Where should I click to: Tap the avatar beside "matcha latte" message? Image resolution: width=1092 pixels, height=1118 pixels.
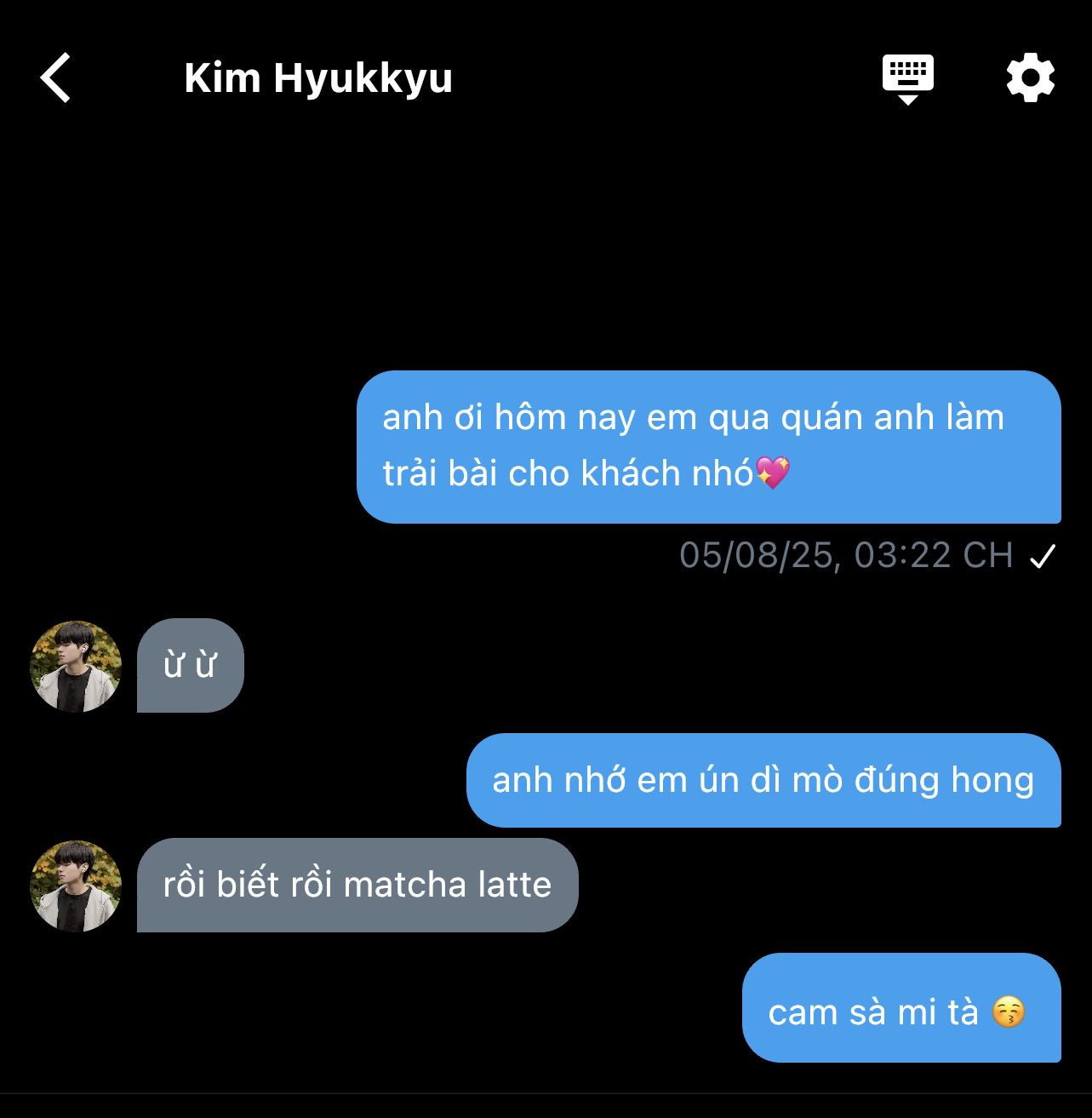tap(76, 886)
